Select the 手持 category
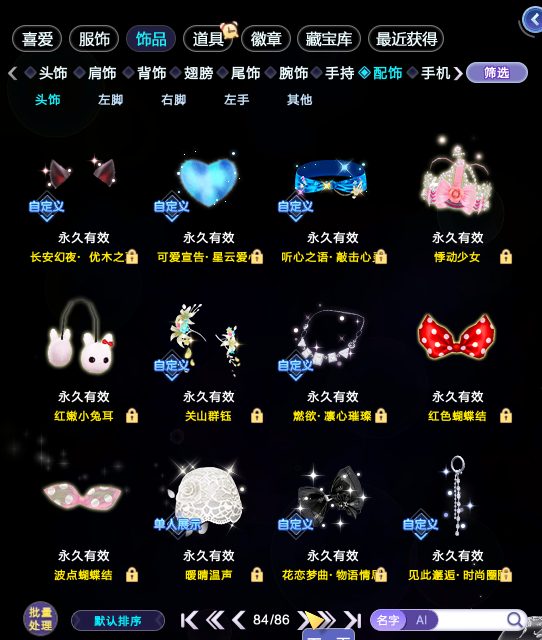This screenshot has height=640, width=542. pos(339,73)
